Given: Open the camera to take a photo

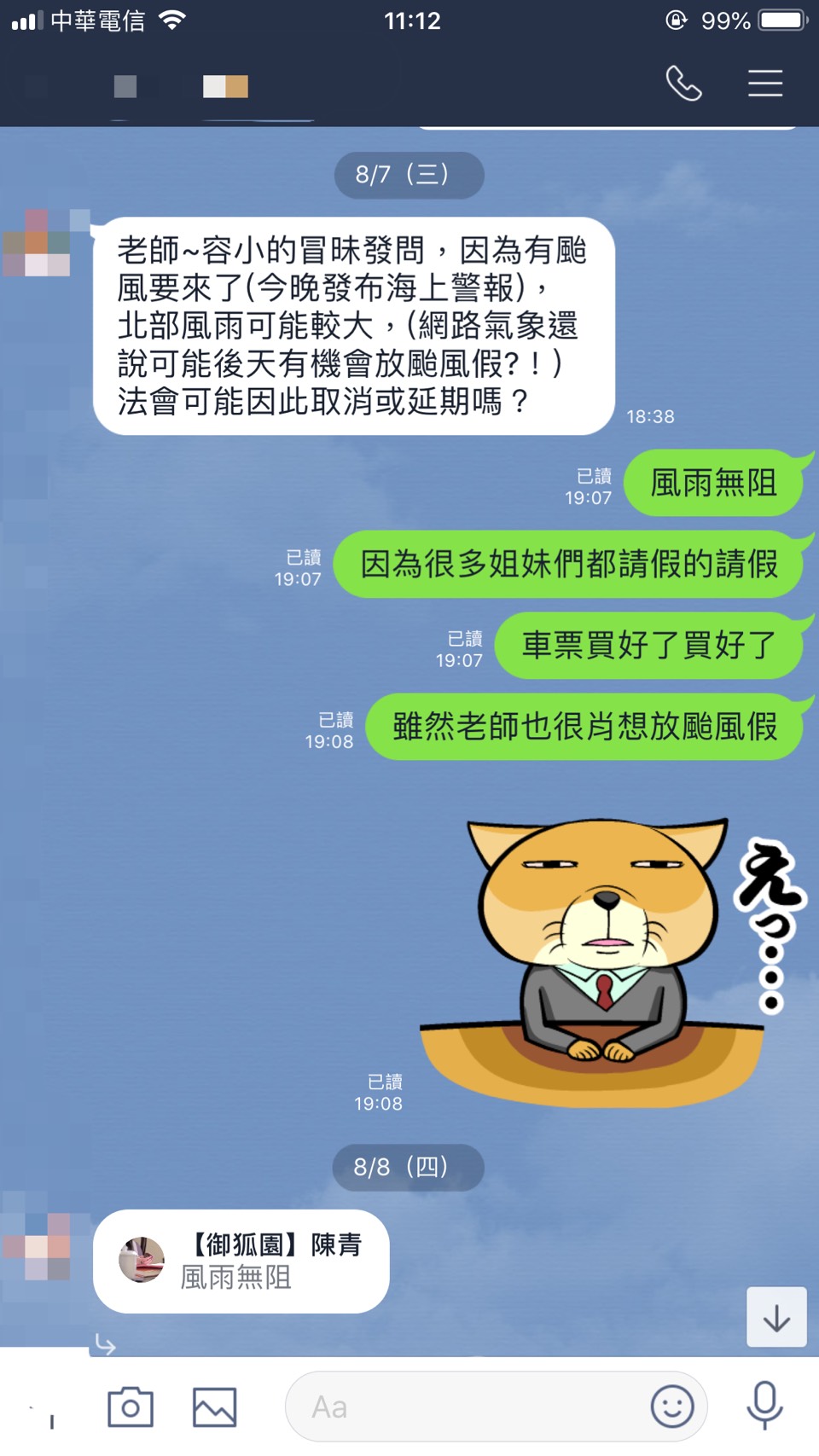Looking at the screenshot, I should (x=131, y=1407).
